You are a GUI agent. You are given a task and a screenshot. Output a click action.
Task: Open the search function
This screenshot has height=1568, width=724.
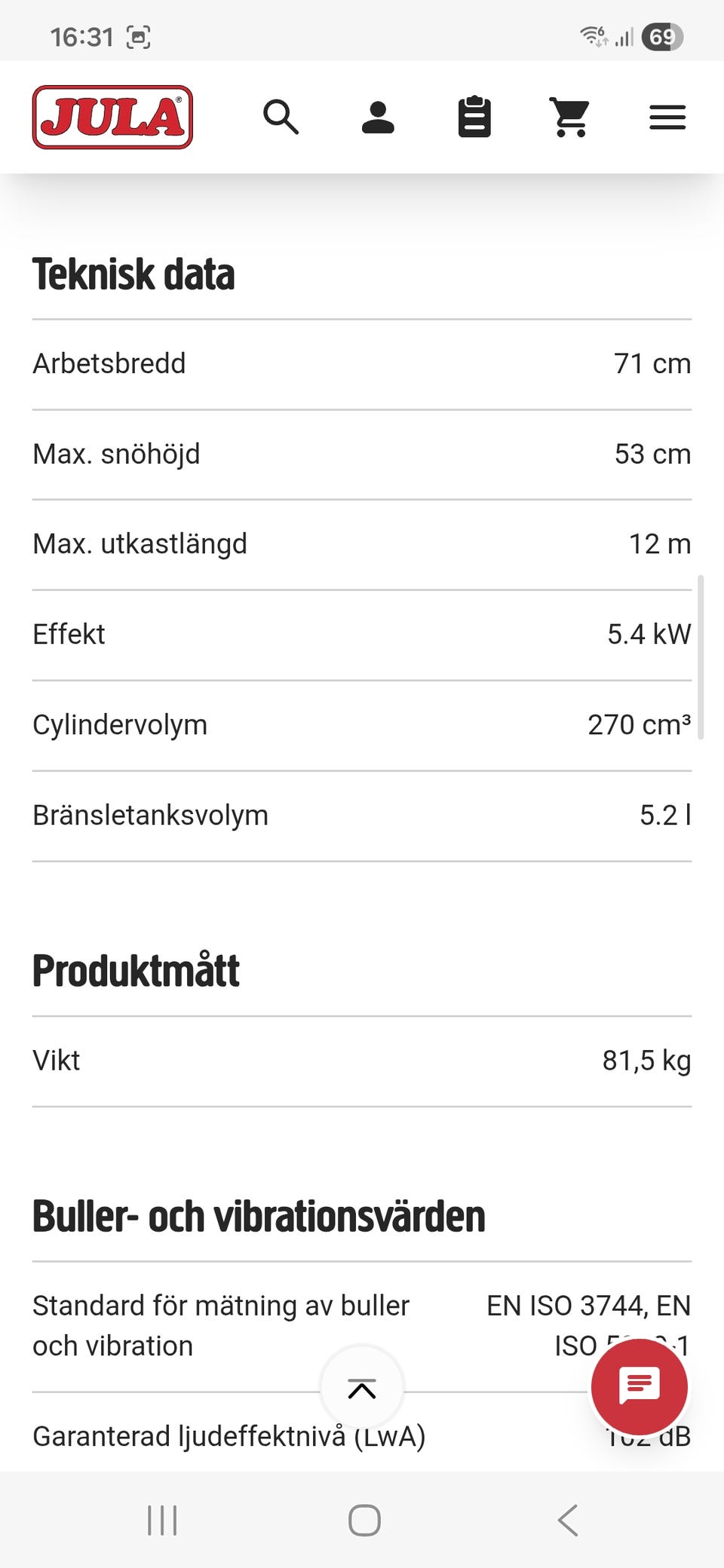pos(281,117)
